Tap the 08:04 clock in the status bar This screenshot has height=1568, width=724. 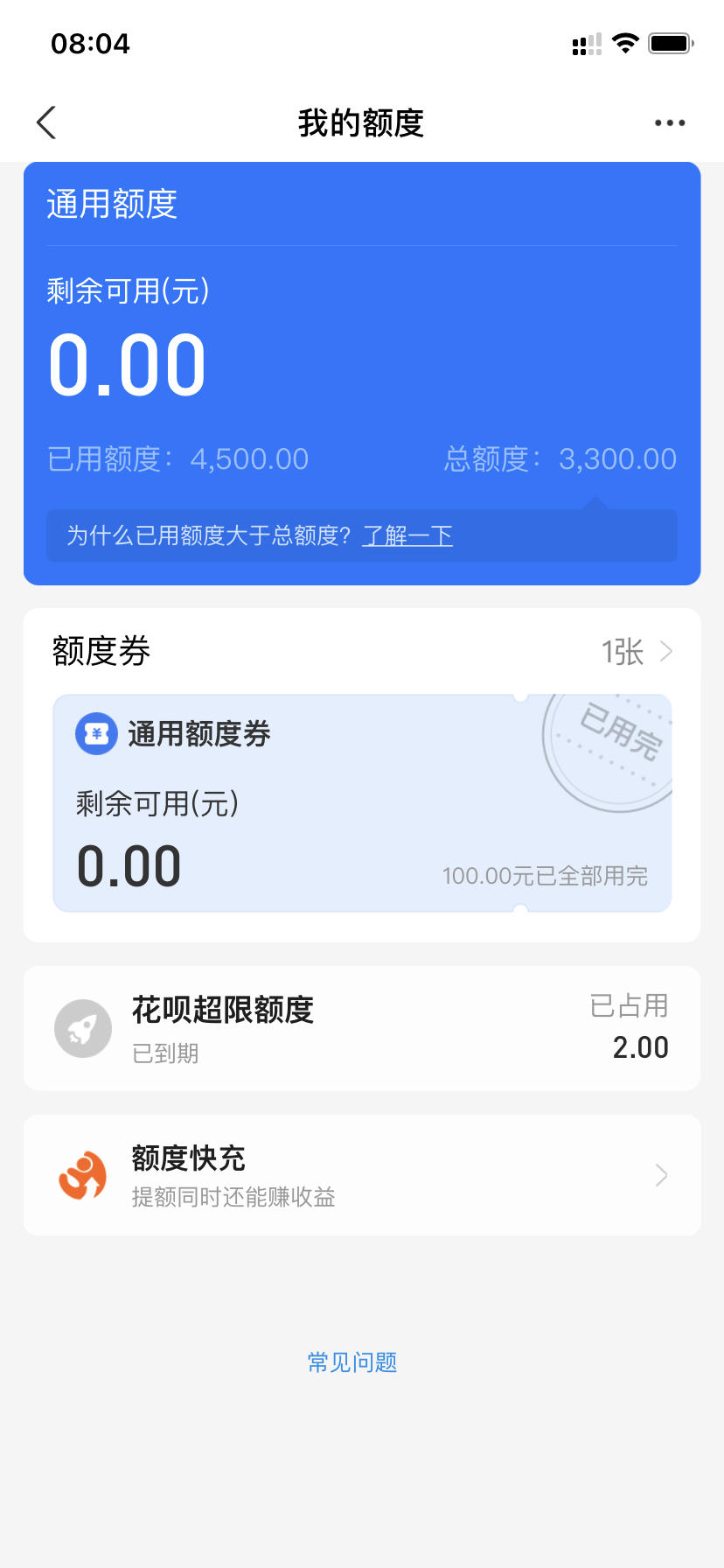pos(91,42)
